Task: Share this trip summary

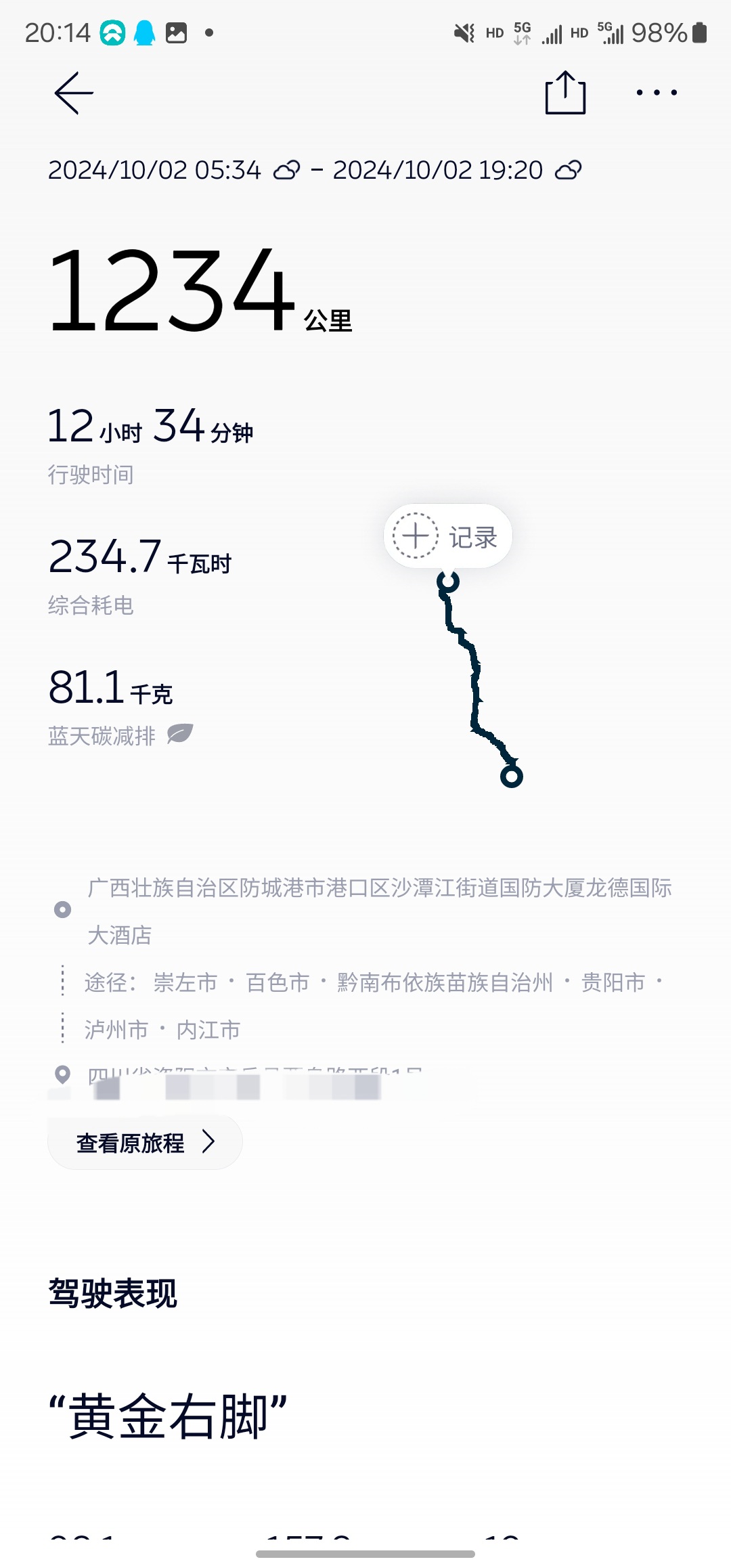Action: tap(565, 93)
